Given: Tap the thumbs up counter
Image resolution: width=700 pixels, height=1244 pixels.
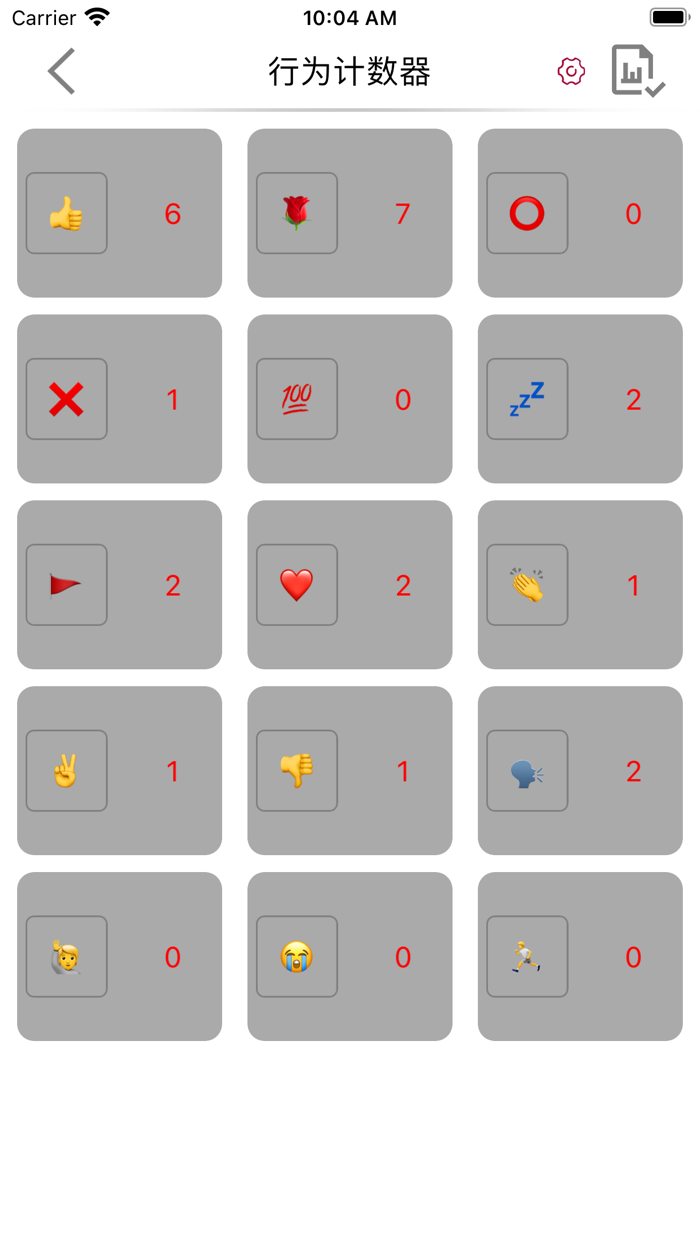Looking at the screenshot, I should (x=120, y=213).
